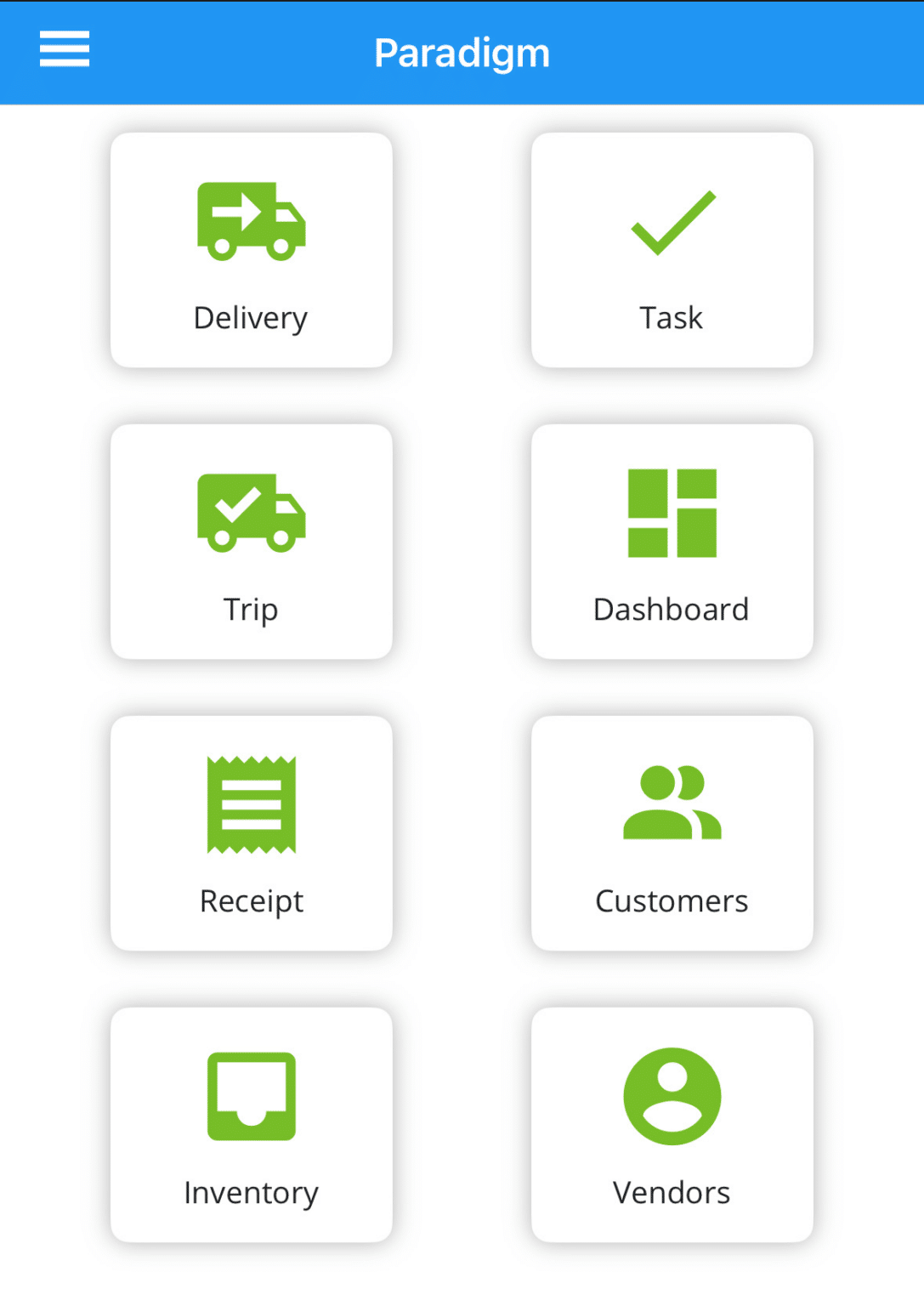Open the hamburger navigation menu
Image resolution: width=924 pixels, height=1306 pixels.
click(64, 50)
